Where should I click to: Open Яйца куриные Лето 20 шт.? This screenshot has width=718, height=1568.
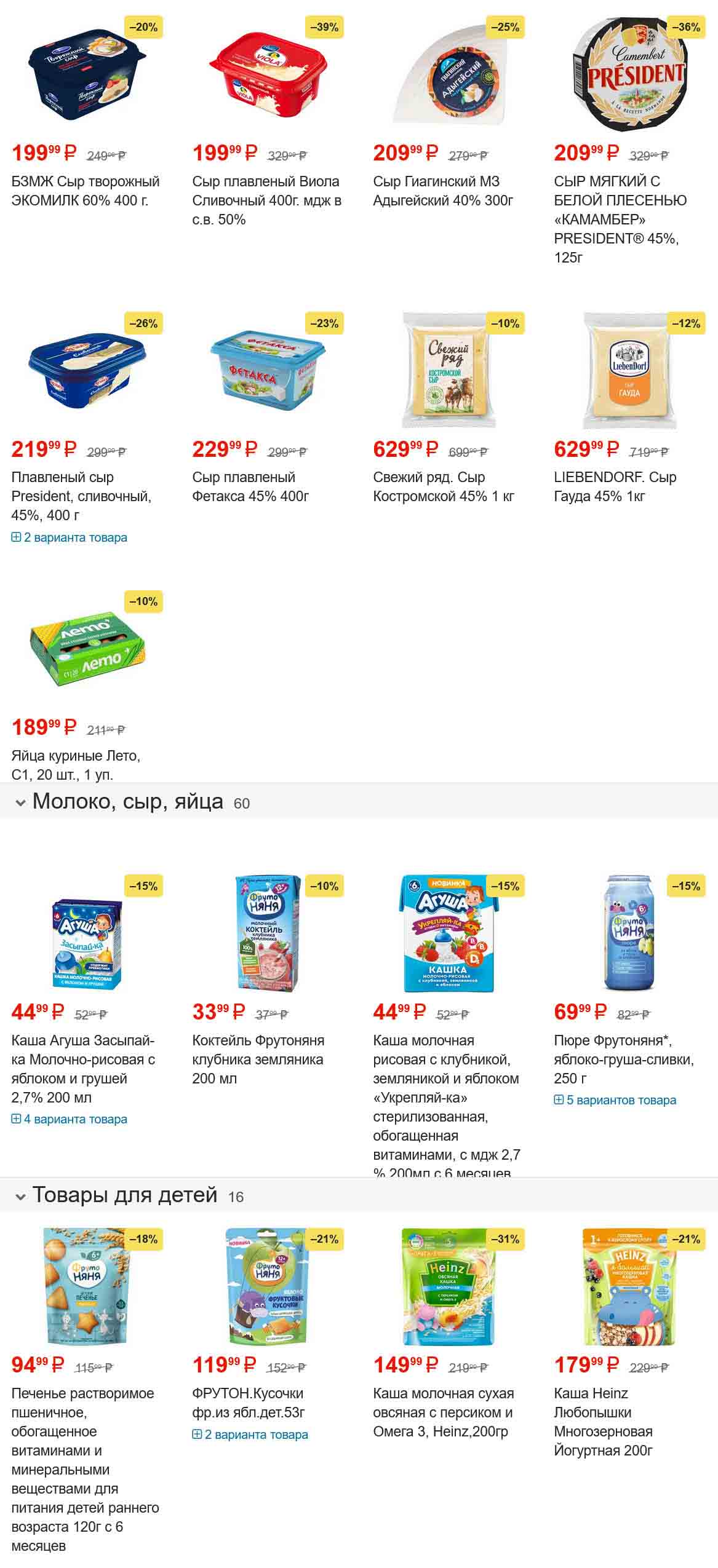coord(76,764)
